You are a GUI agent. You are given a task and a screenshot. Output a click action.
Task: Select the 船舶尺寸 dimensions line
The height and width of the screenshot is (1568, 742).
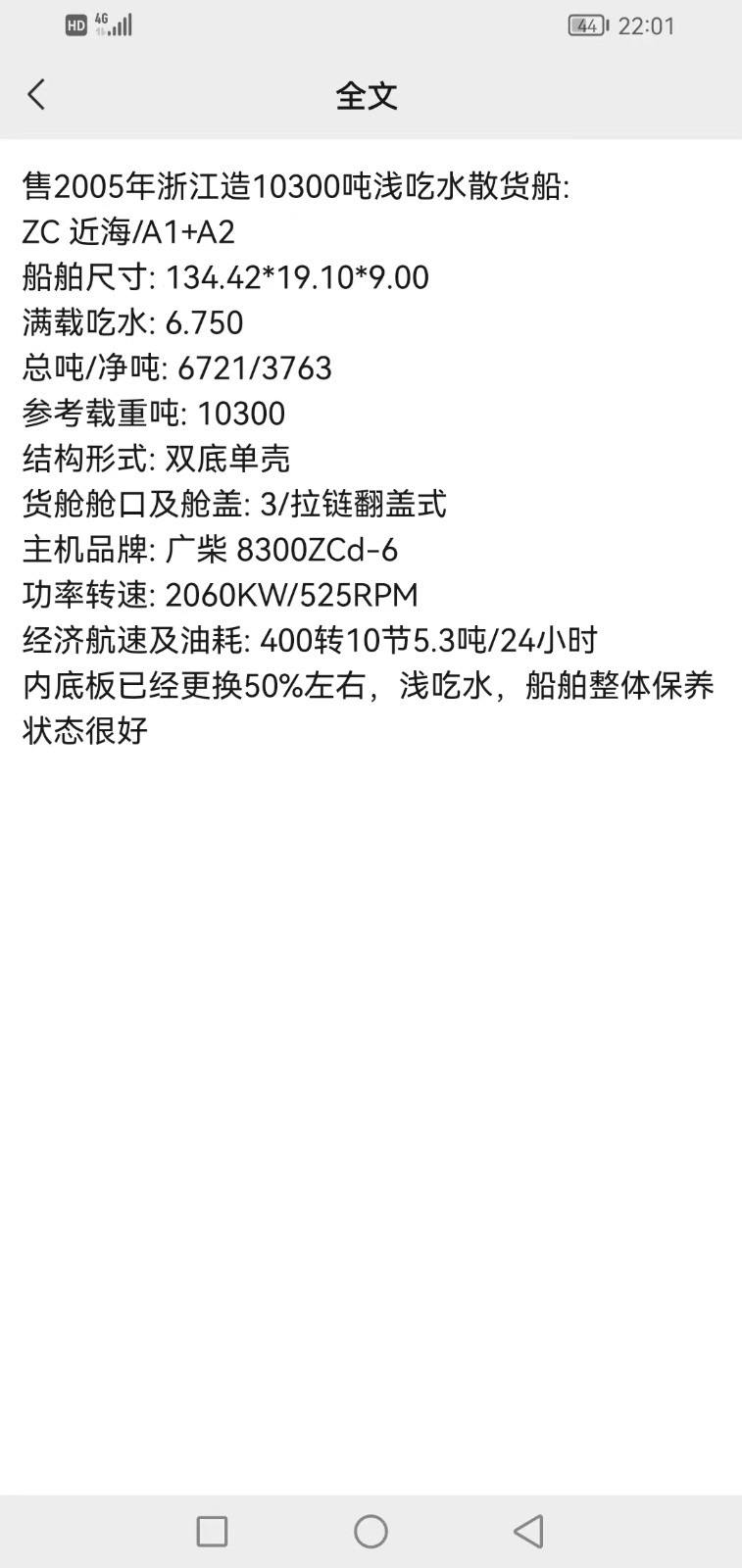[x=223, y=278]
